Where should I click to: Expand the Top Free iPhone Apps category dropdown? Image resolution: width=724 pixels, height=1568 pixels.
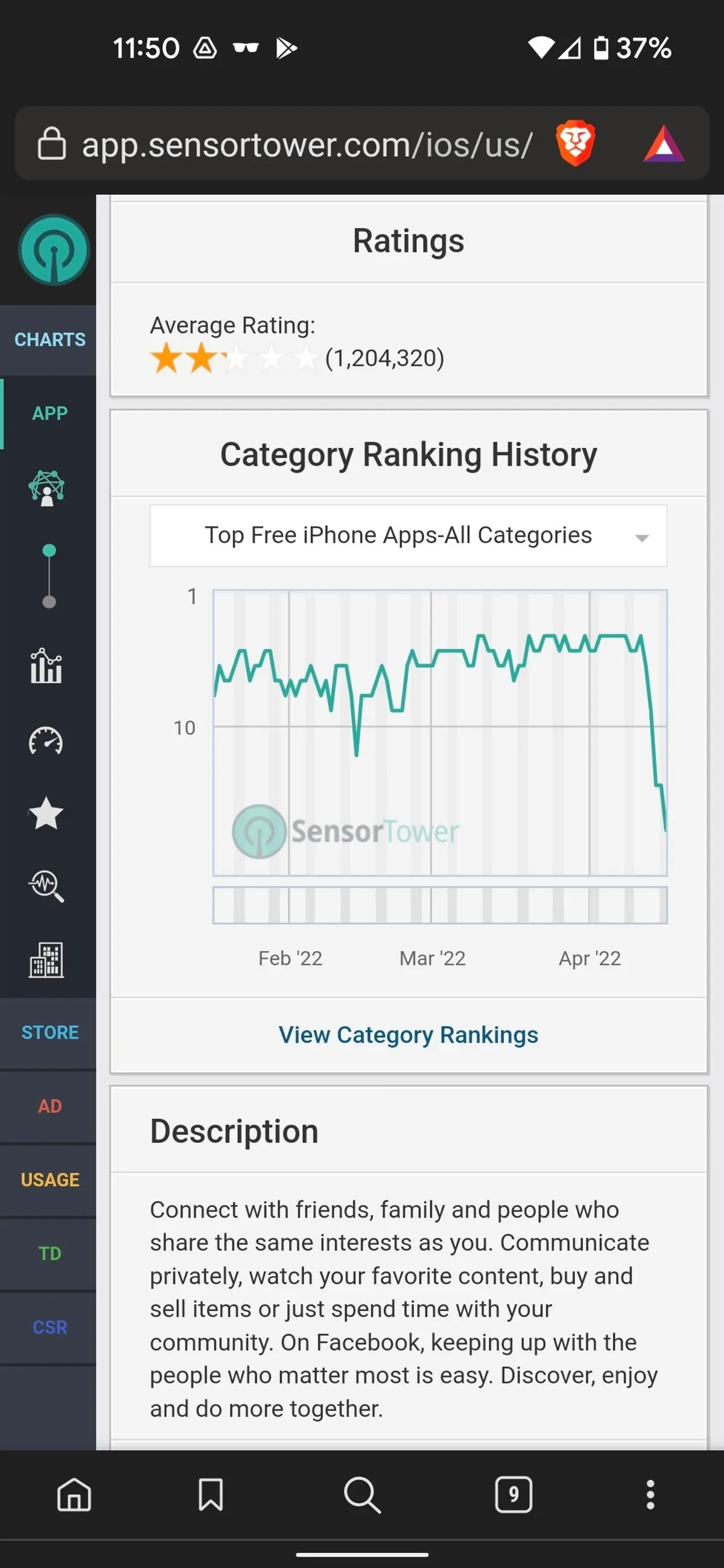(x=408, y=536)
